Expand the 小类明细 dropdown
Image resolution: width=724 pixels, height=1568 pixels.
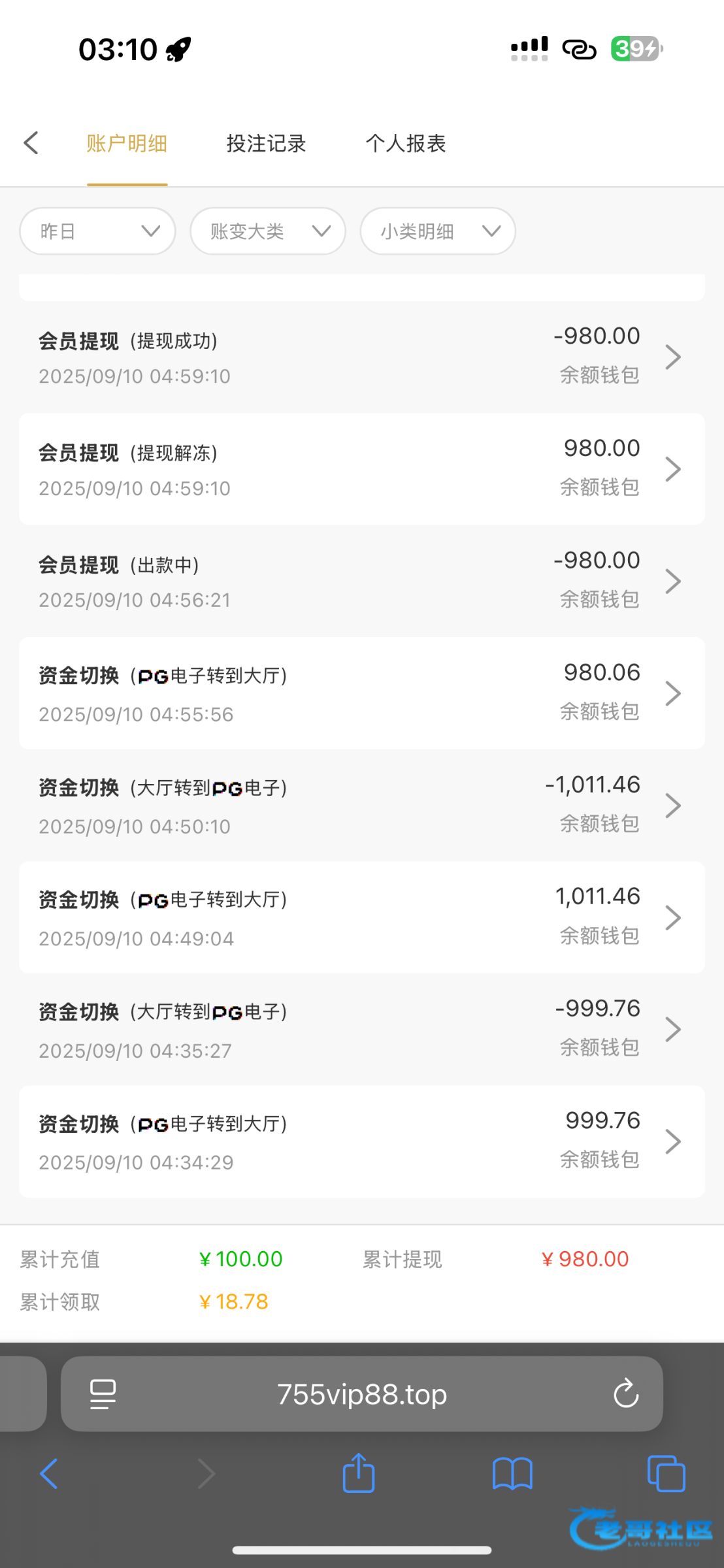coord(438,231)
